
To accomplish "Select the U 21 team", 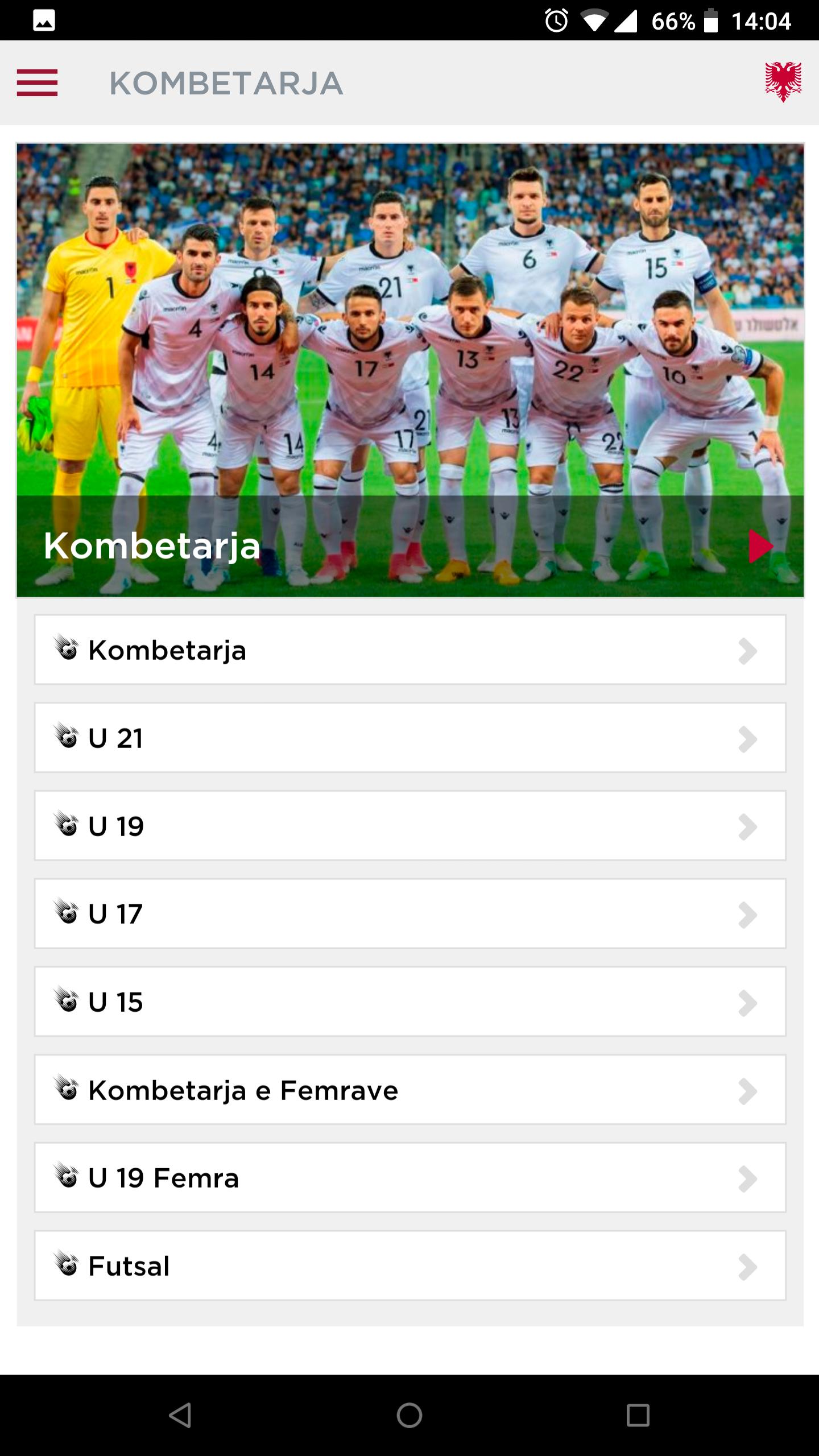I will (x=409, y=738).
